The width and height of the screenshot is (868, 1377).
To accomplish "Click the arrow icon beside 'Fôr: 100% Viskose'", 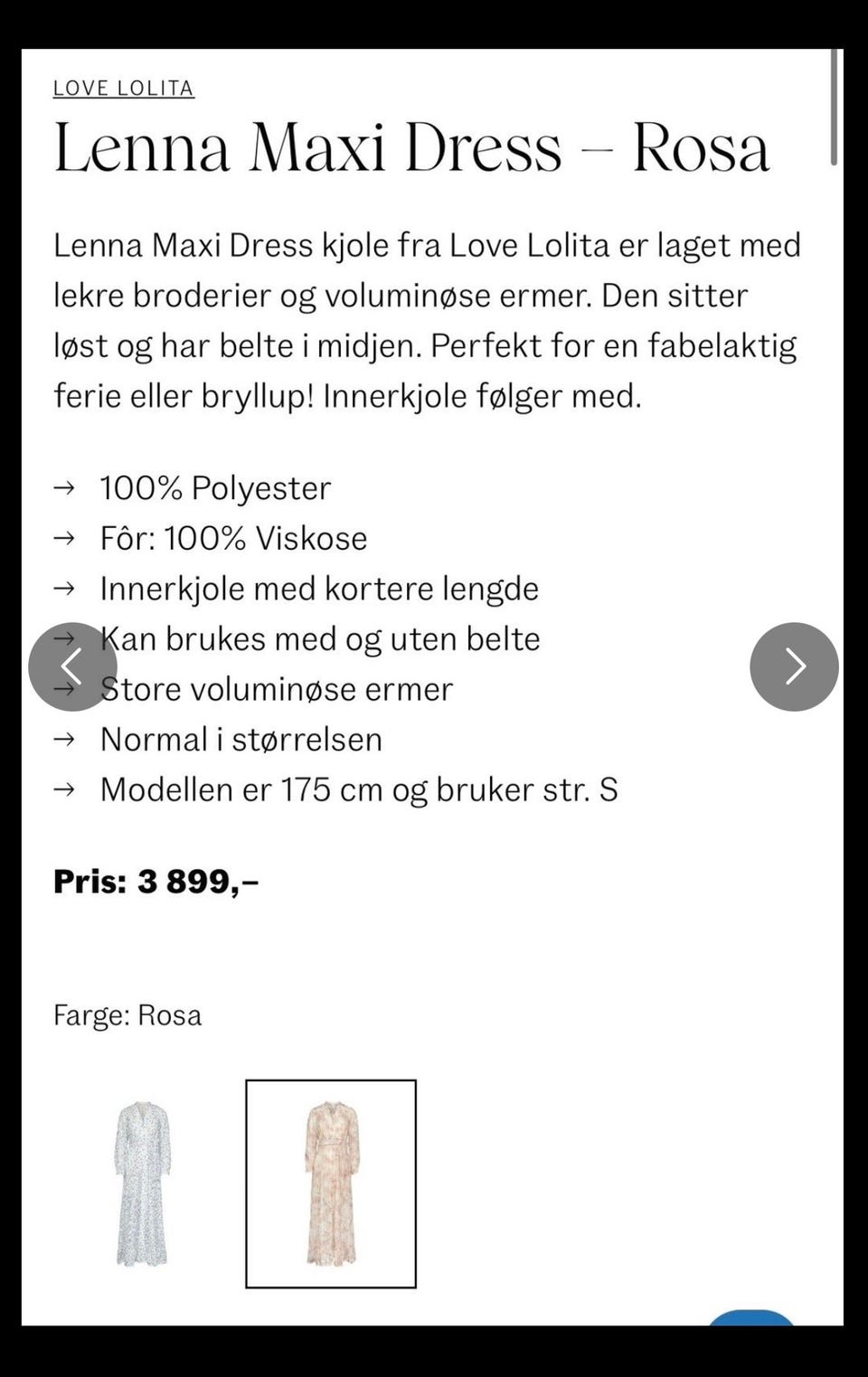I will click(63, 538).
